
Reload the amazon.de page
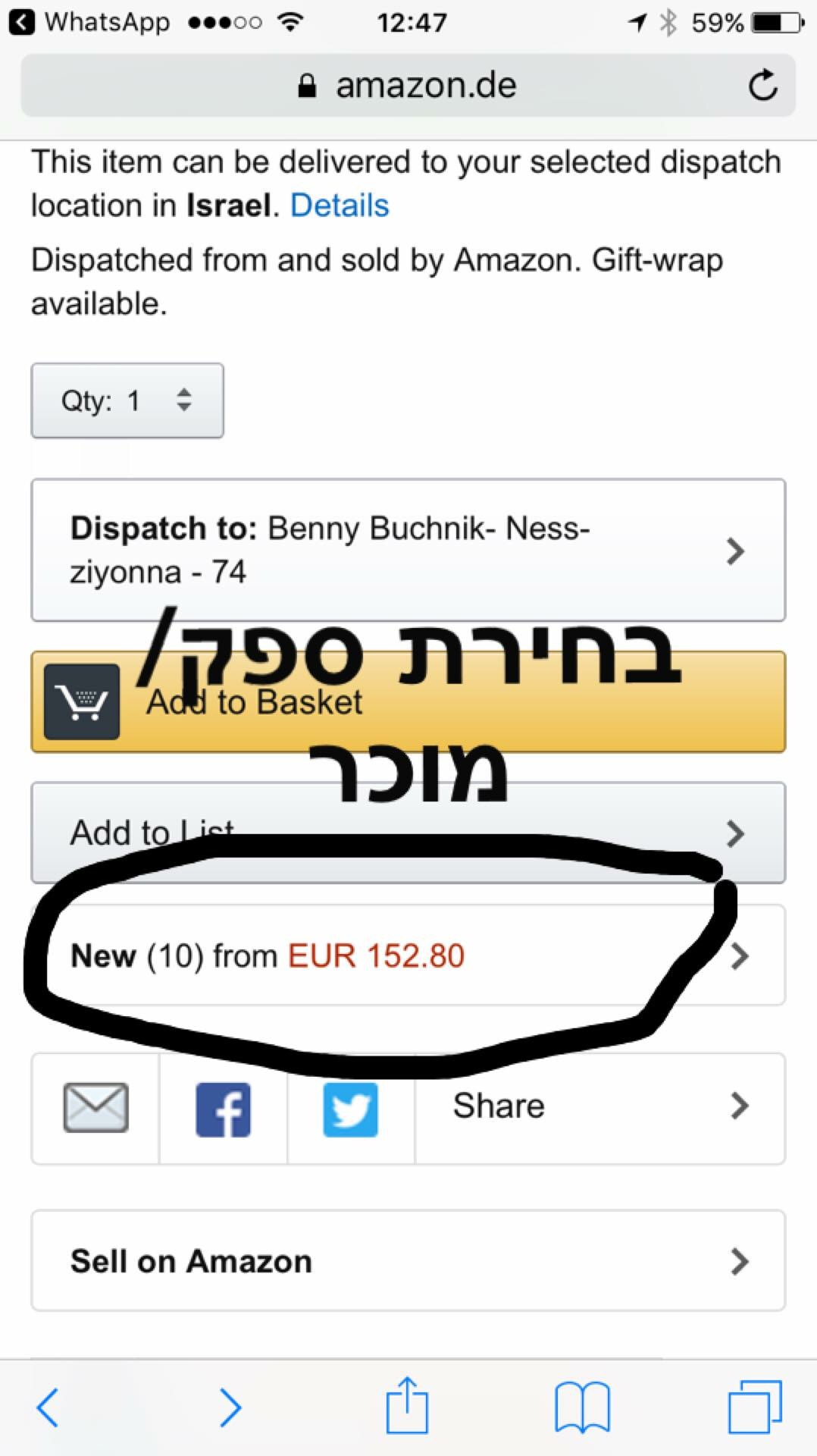[762, 86]
